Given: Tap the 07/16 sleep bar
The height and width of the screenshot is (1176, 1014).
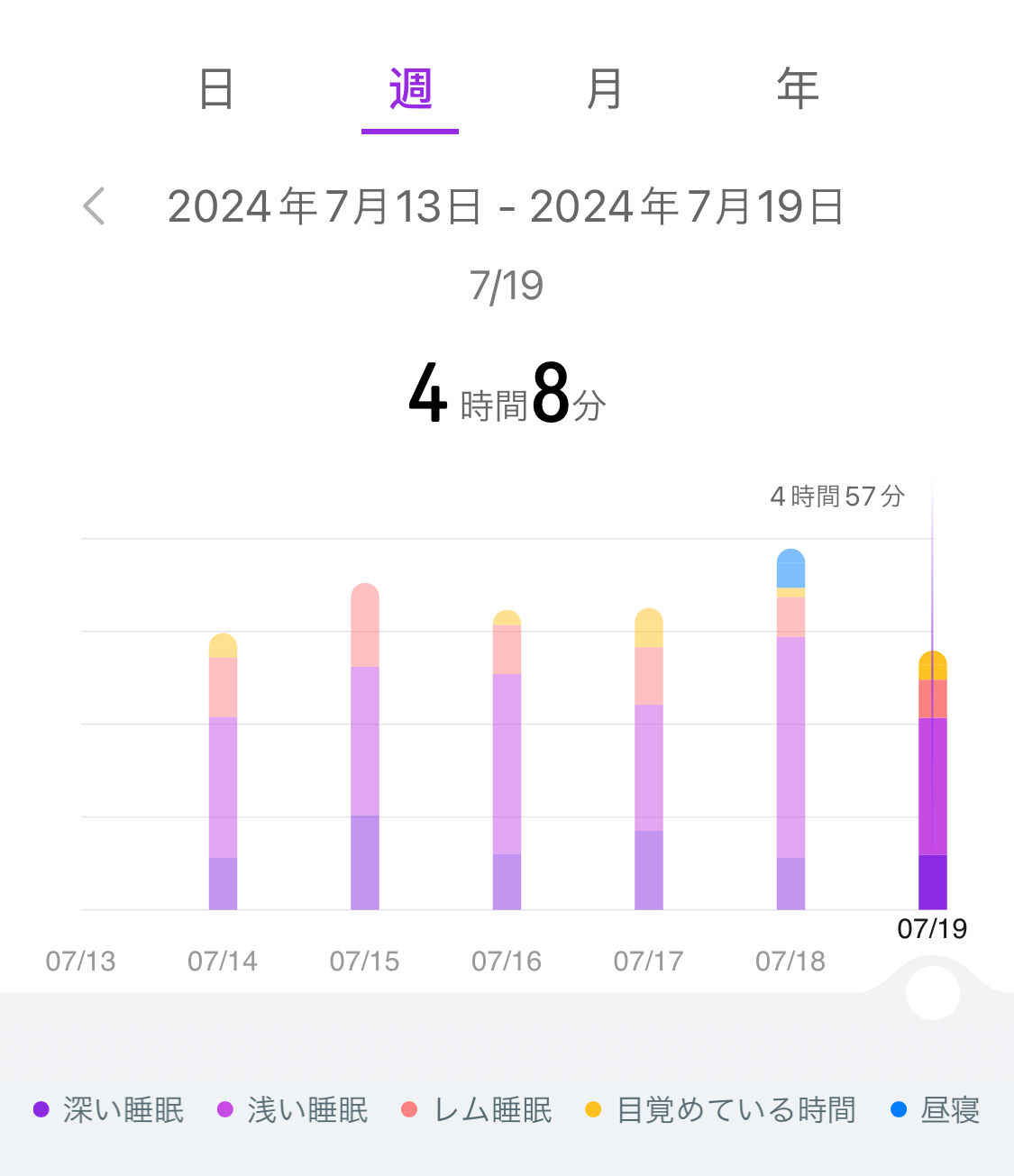Looking at the screenshot, I should 507,760.
